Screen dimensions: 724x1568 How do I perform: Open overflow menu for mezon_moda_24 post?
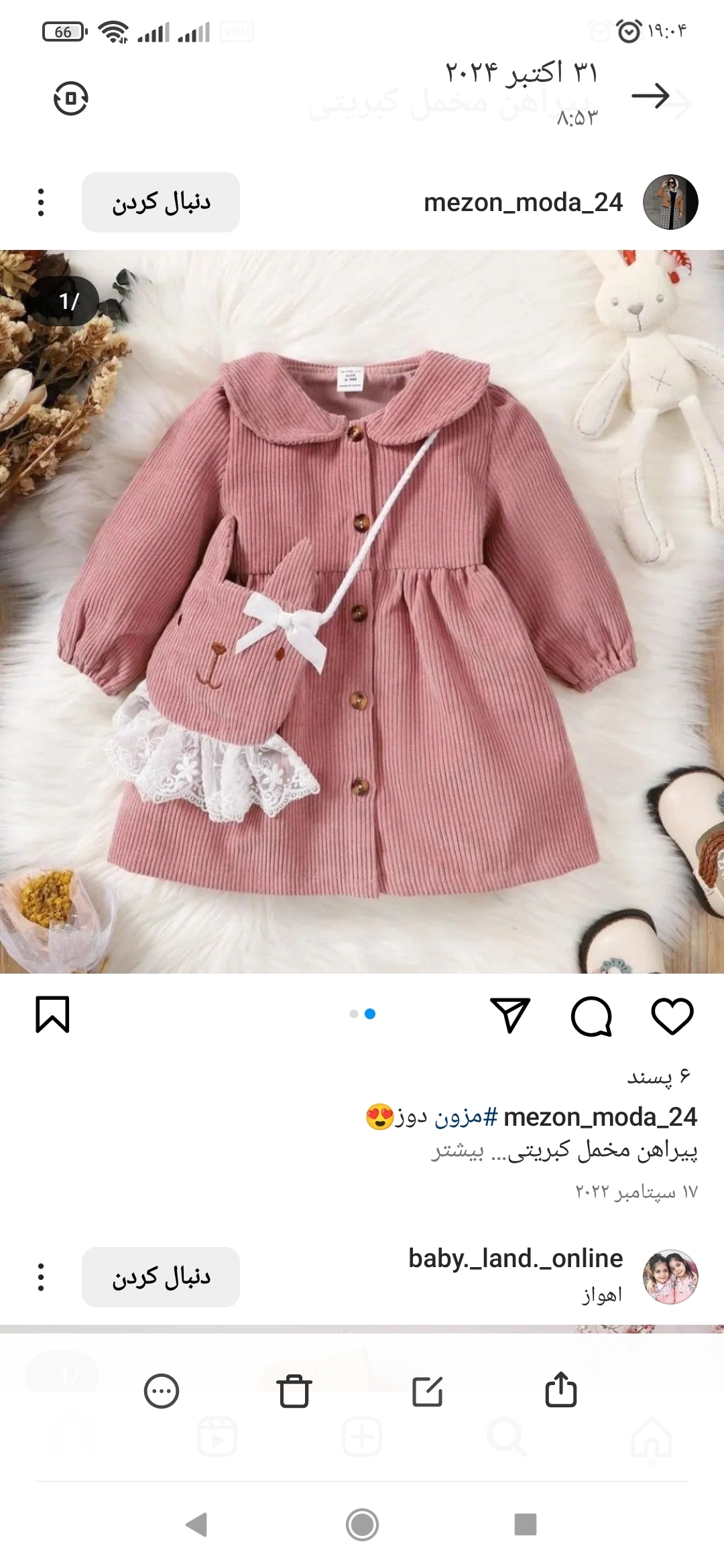(41, 202)
